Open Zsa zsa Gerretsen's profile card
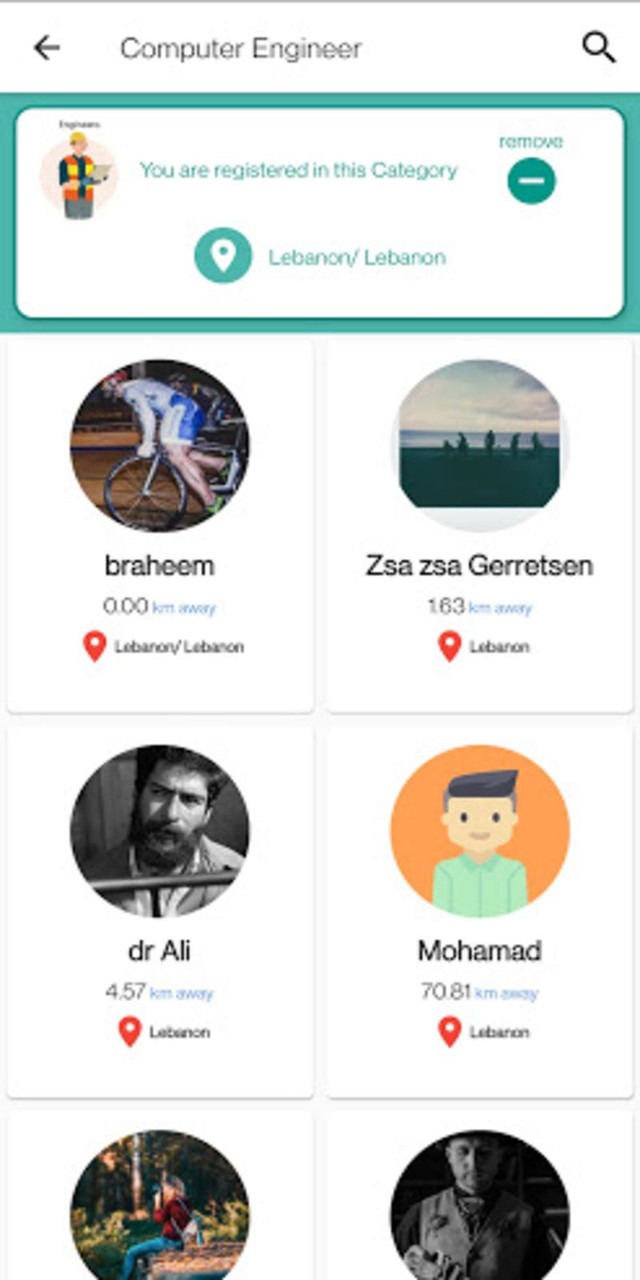 (479, 524)
